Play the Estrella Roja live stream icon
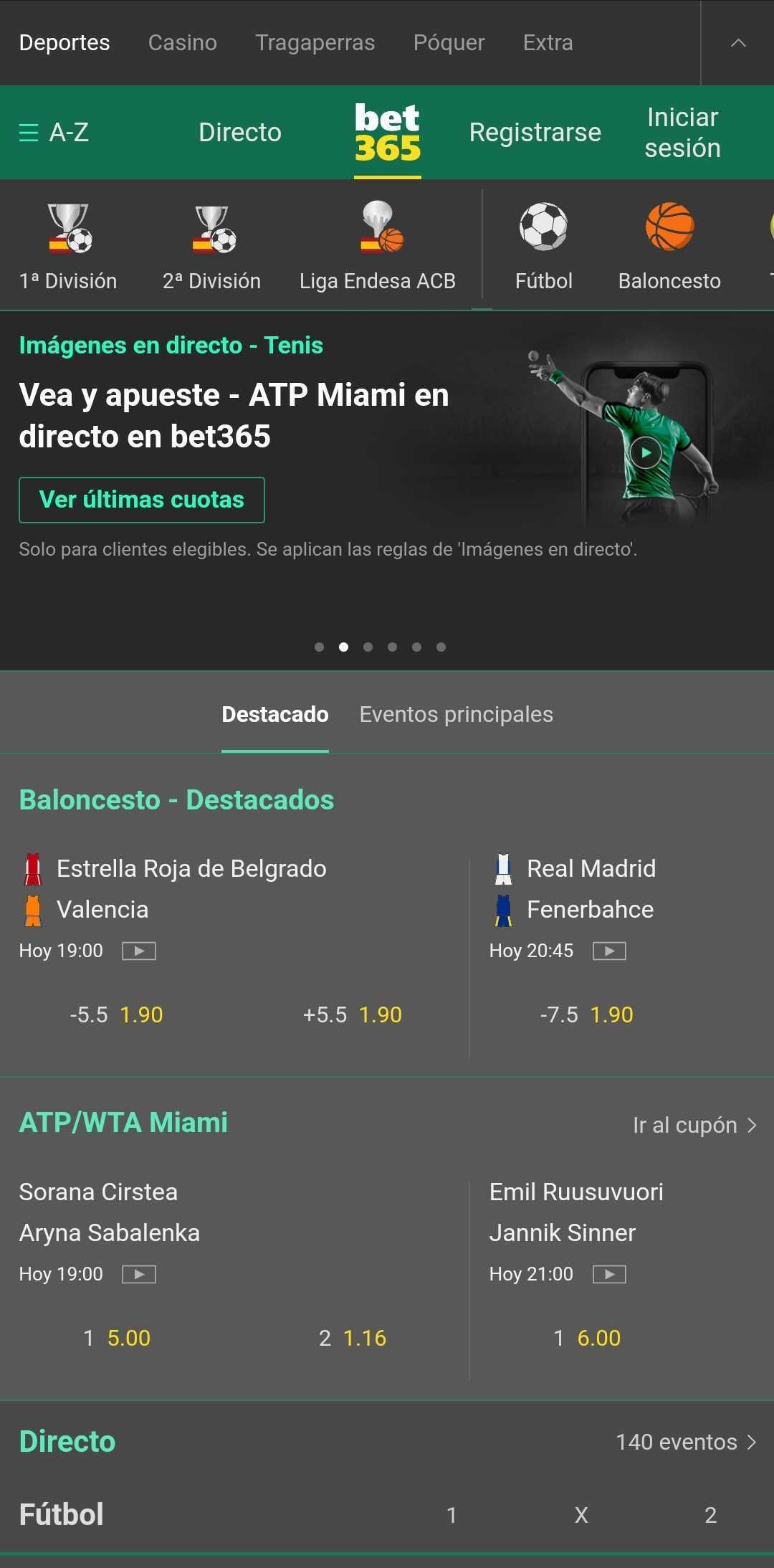774x1568 pixels. (140, 951)
